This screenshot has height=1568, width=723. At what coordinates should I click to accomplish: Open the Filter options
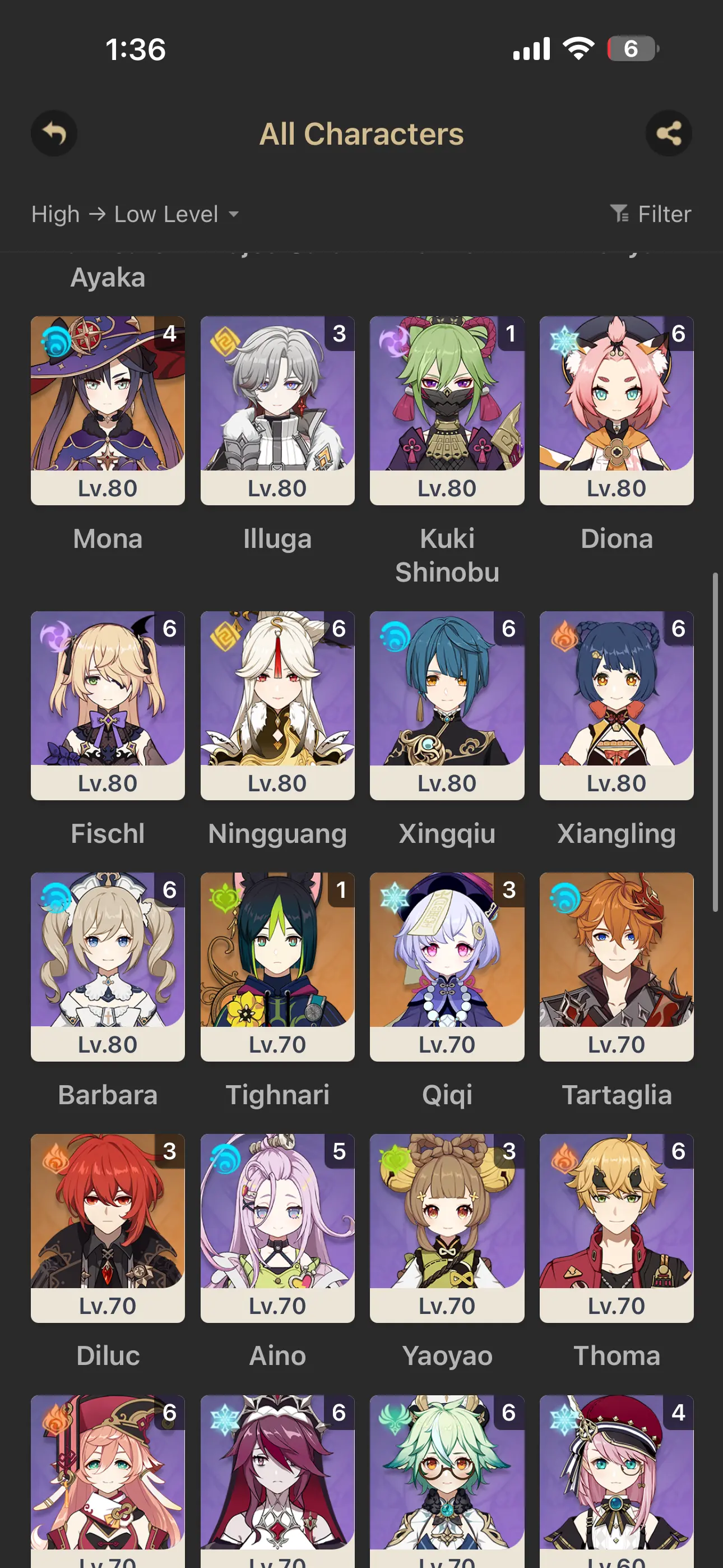pyautogui.click(x=650, y=214)
